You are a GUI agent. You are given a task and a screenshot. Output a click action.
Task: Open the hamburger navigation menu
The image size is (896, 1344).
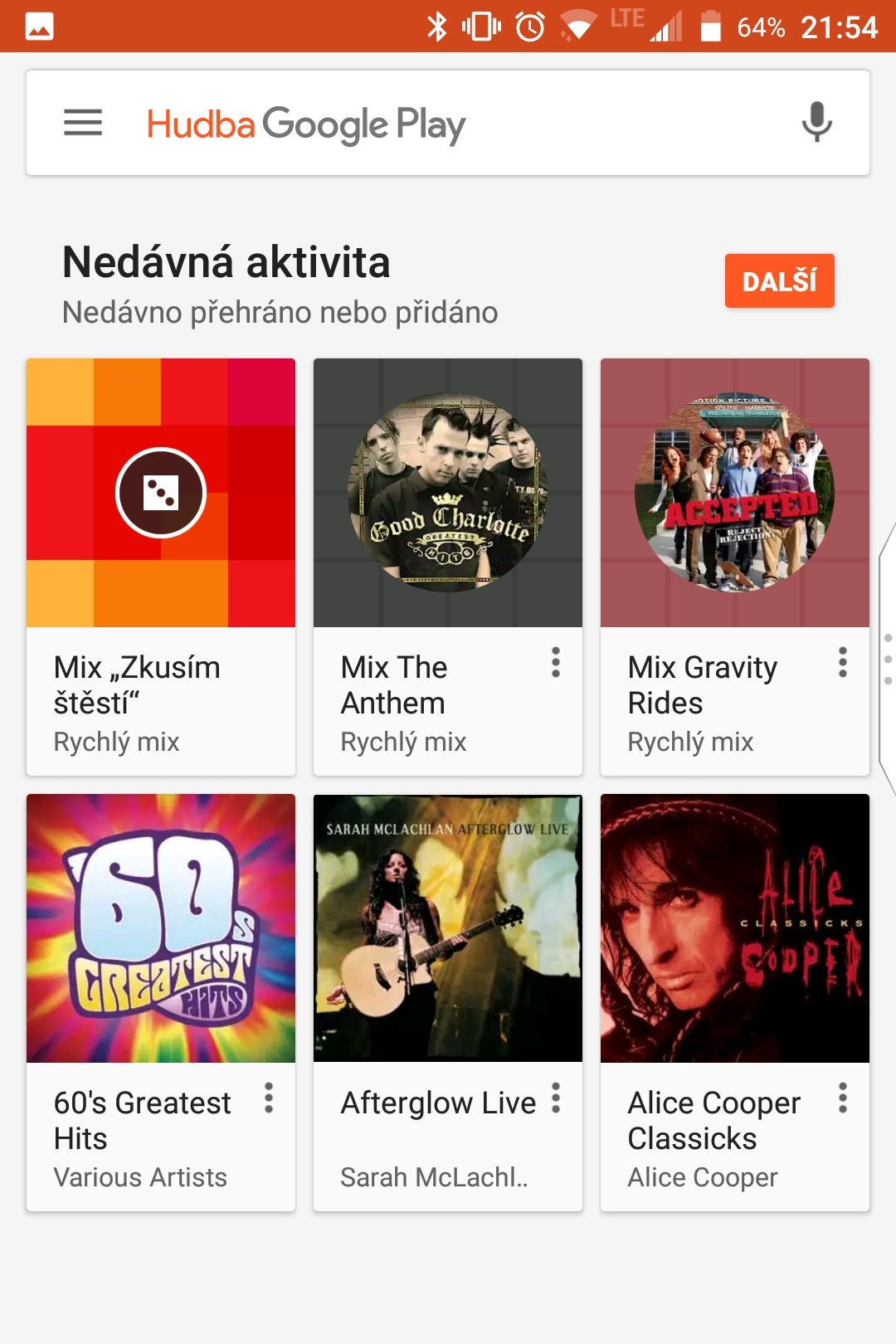[x=83, y=123]
